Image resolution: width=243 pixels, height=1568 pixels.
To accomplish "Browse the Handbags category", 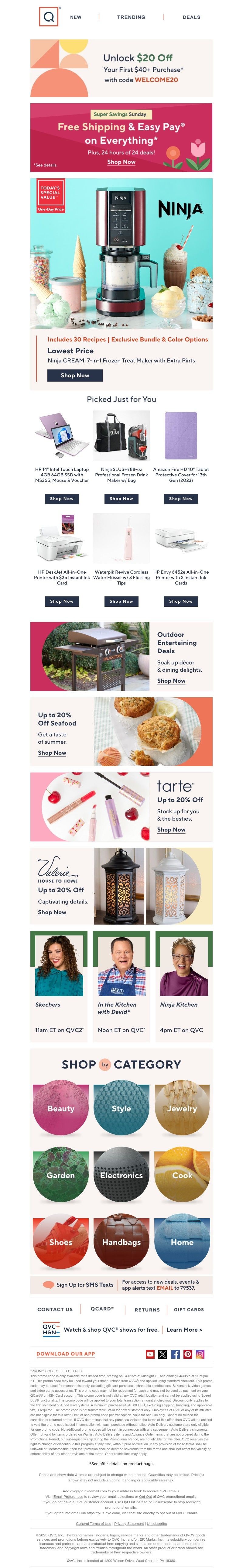I will pos(121,1242).
